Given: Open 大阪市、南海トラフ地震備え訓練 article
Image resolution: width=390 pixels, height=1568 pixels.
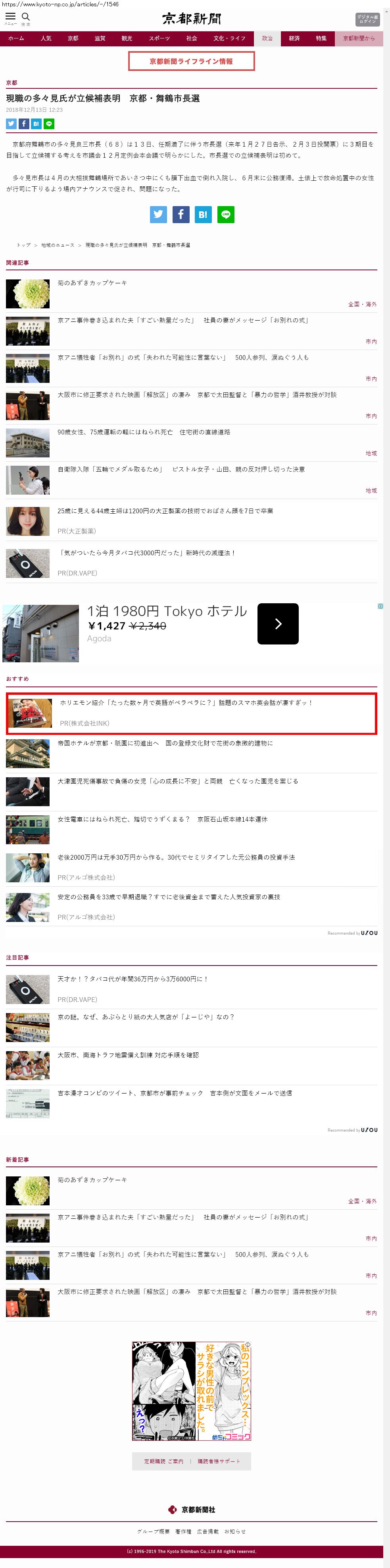Looking at the screenshot, I should pyautogui.click(x=128, y=1055).
